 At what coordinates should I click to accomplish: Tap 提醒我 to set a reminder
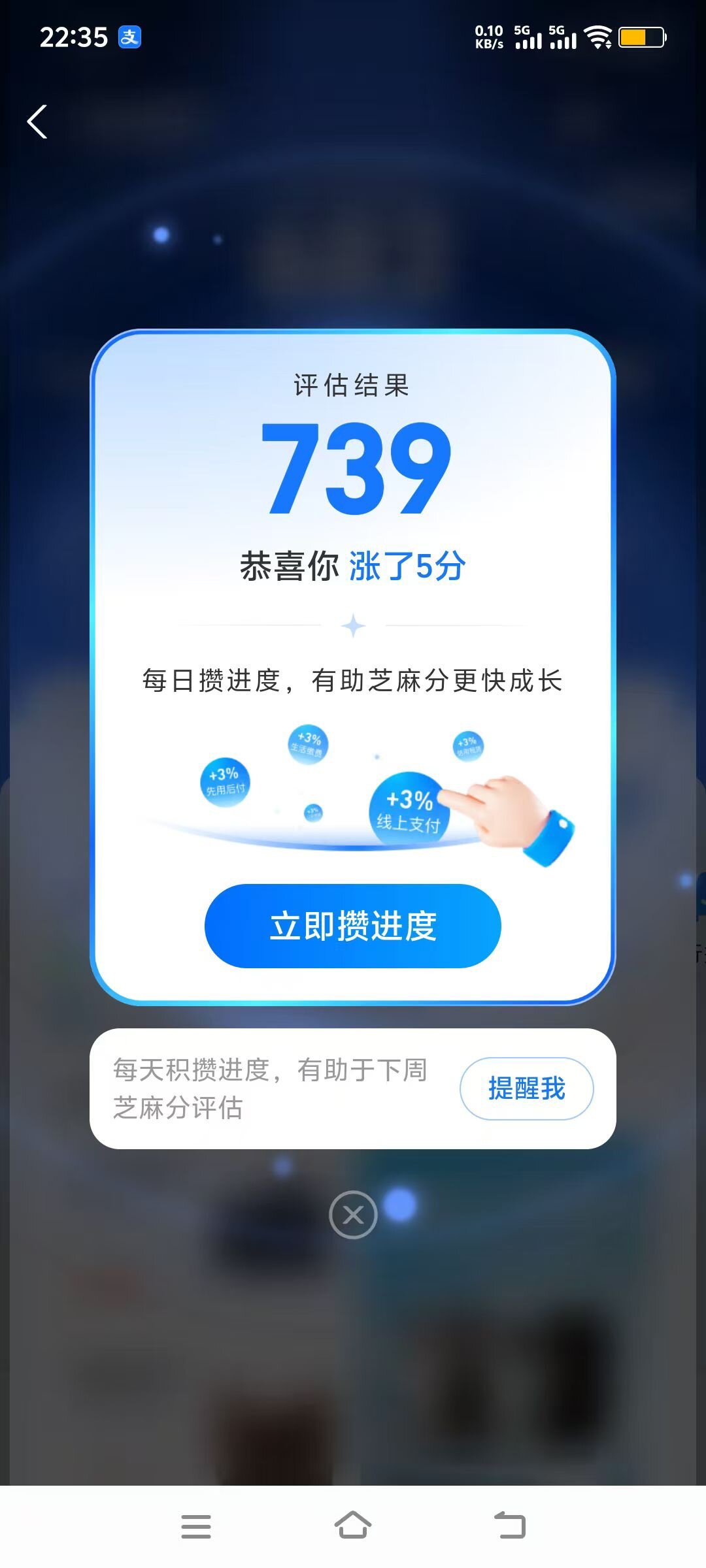click(x=526, y=1088)
